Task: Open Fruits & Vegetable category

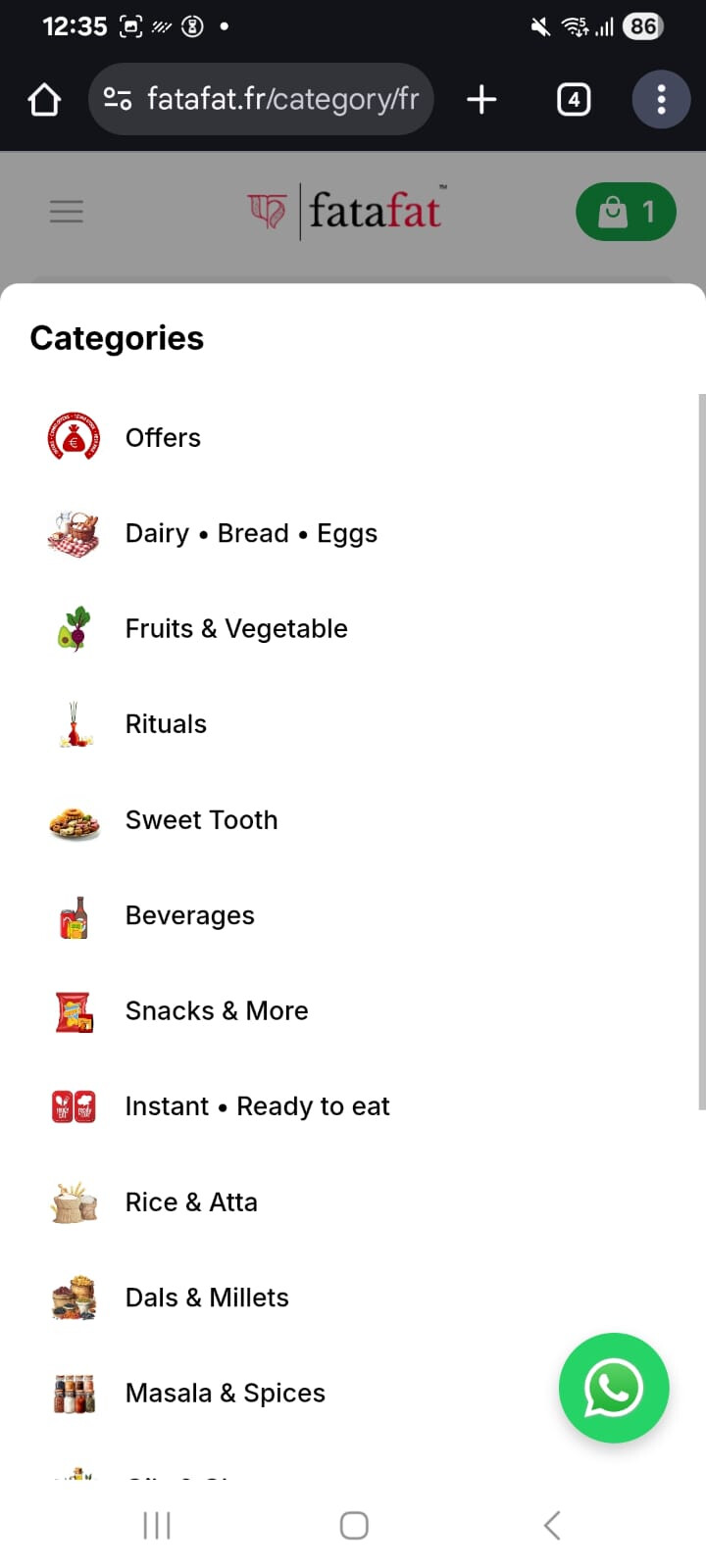Action: [235, 629]
